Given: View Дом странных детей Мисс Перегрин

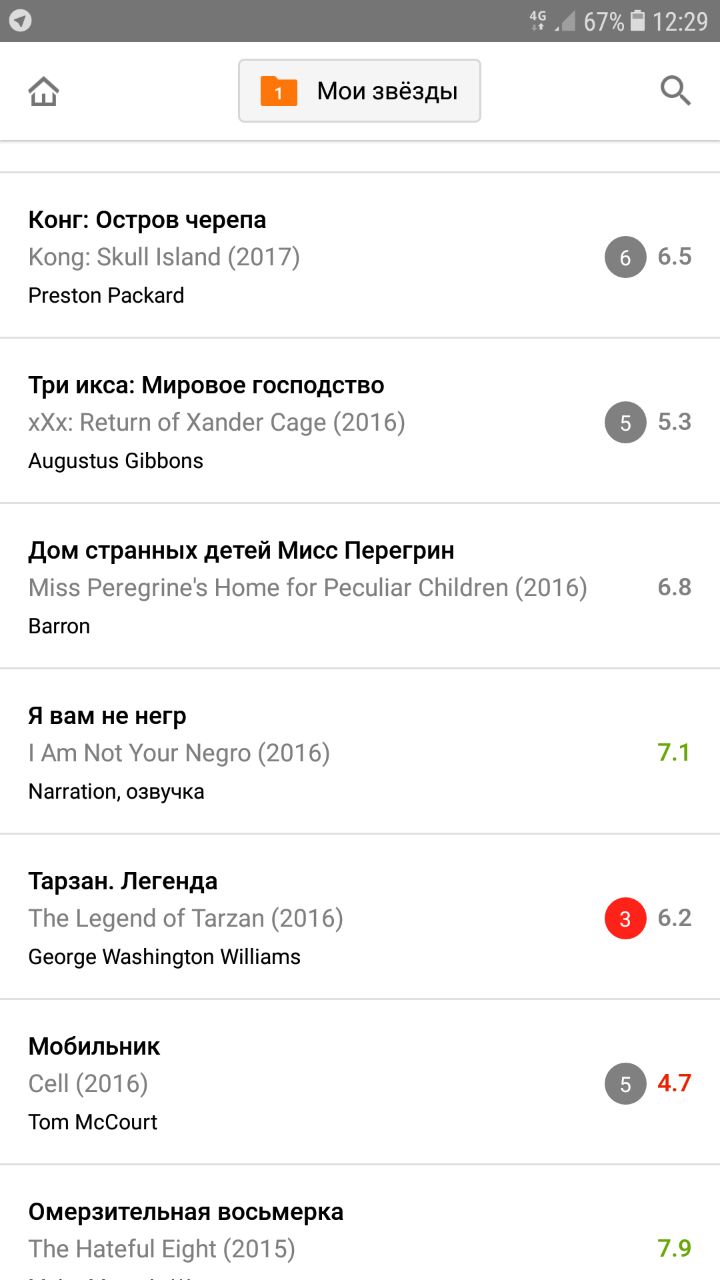Looking at the screenshot, I should [300, 586].
